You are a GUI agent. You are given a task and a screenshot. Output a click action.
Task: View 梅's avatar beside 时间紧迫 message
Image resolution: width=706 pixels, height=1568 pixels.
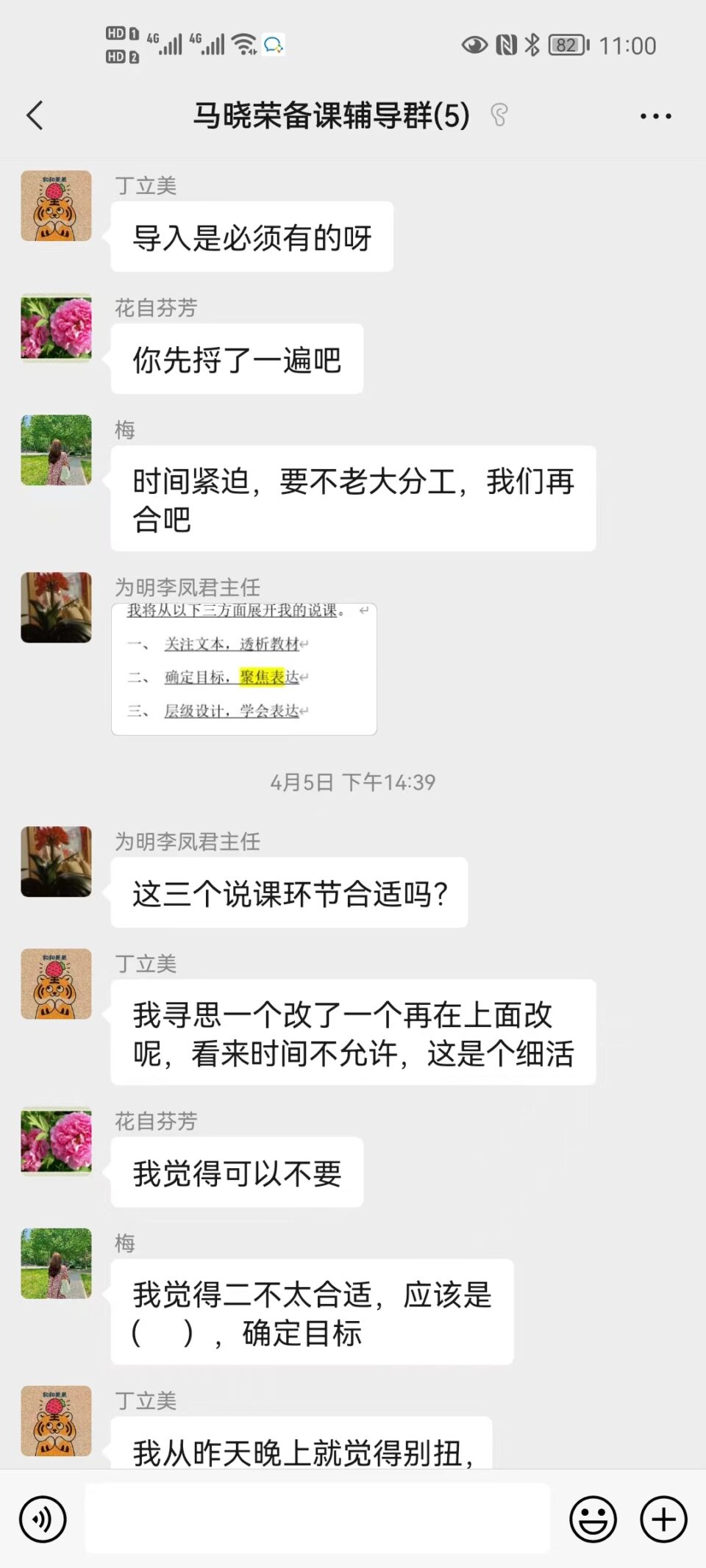pos(57,450)
